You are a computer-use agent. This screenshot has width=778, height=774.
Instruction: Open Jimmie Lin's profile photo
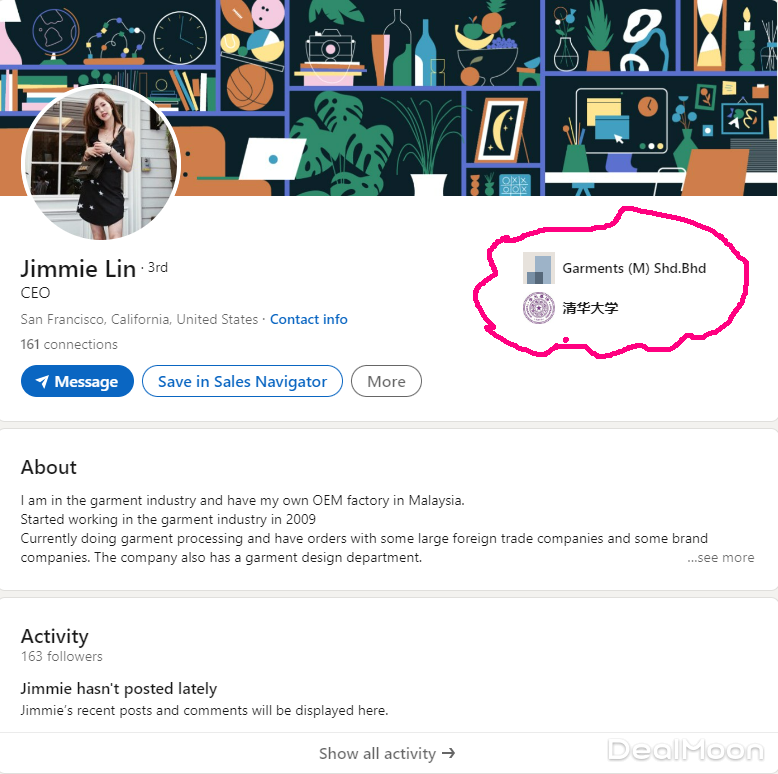[x=100, y=163]
